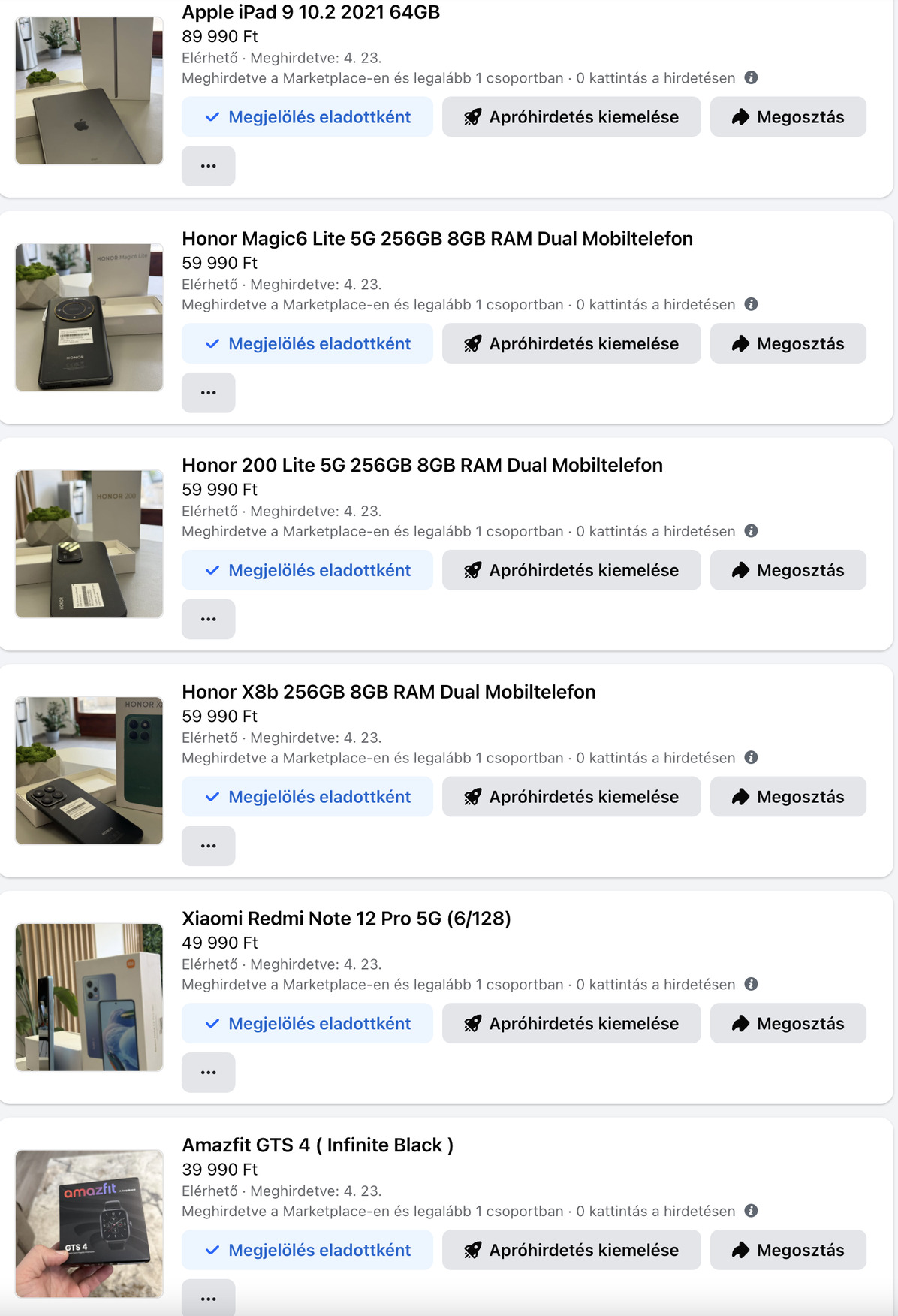
Task: Boost the Amazfit GTS 4 listing
Action: point(571,1251)
